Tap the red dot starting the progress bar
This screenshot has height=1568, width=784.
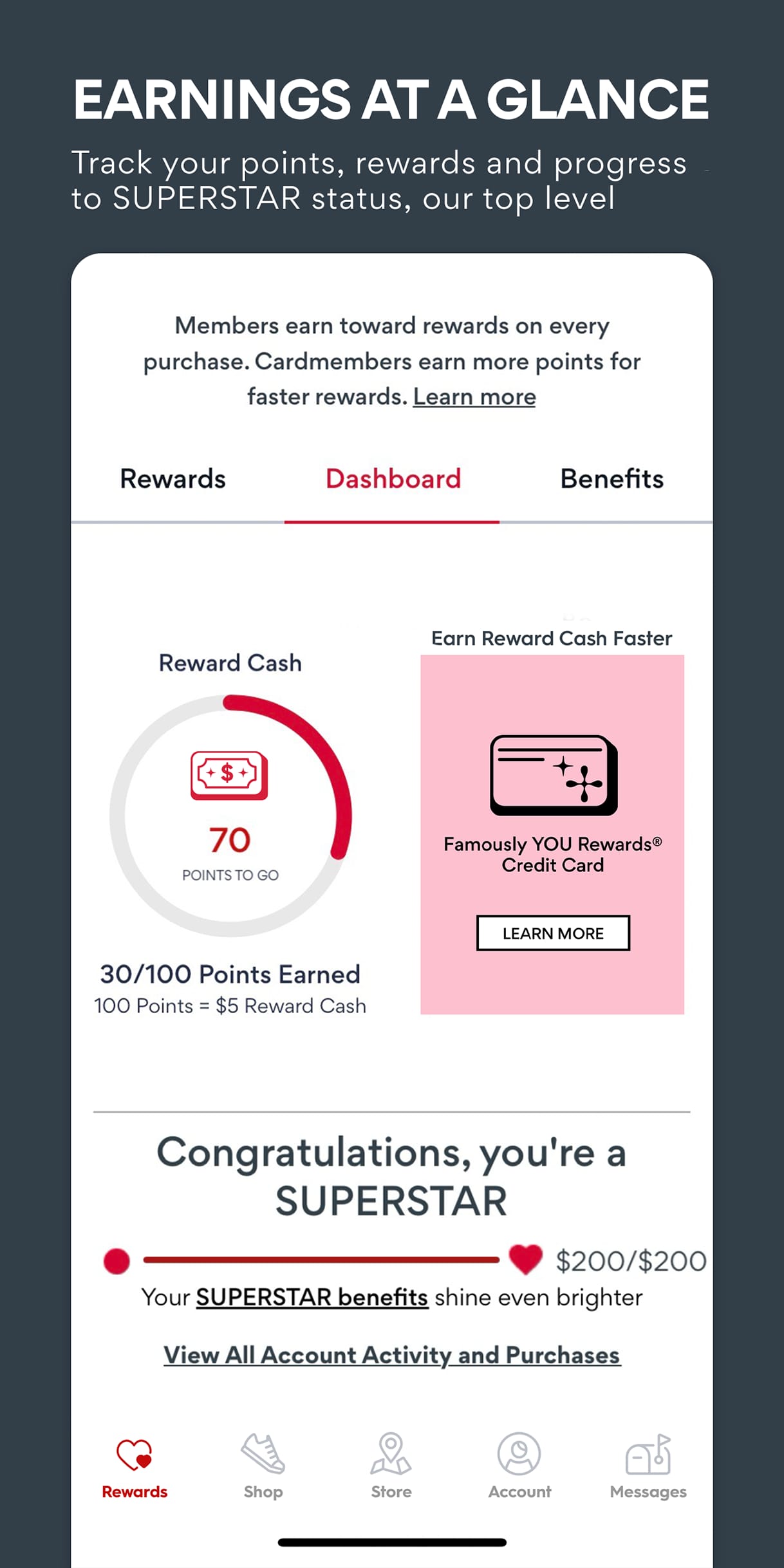(x=116, y=1260)
